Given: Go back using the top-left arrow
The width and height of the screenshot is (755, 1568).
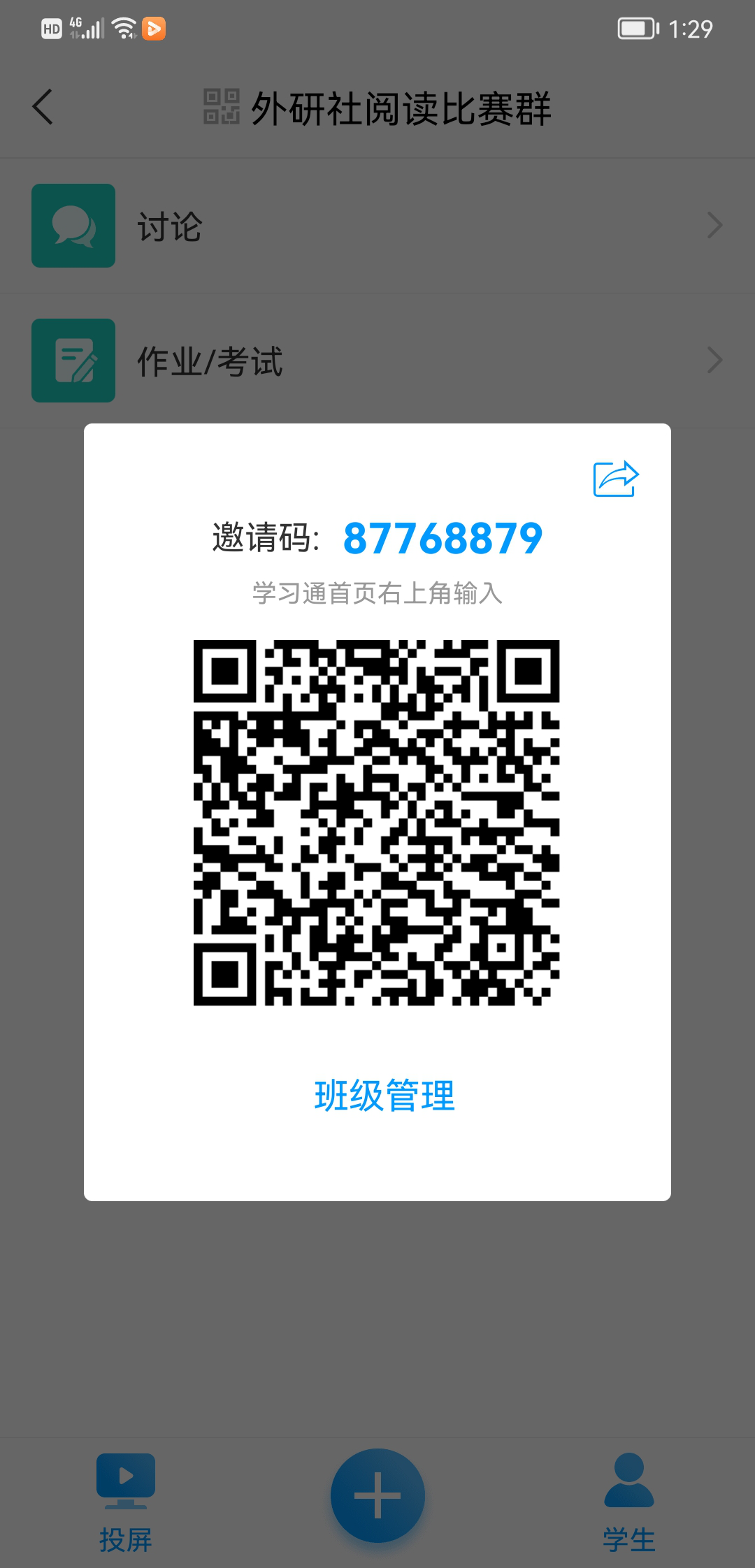Looking at the screenshot, I should pyautogui.click(x=43, y=108).
